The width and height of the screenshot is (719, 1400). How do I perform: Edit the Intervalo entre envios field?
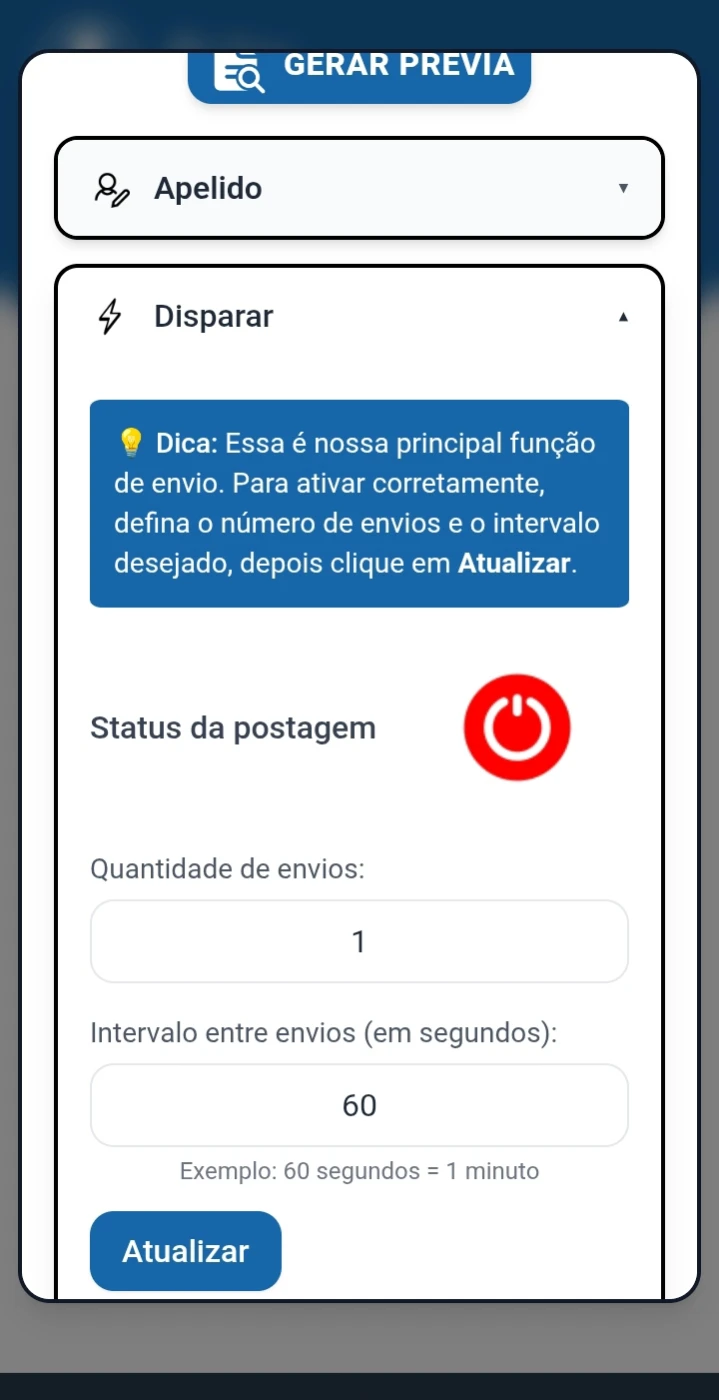(359, 1105)
